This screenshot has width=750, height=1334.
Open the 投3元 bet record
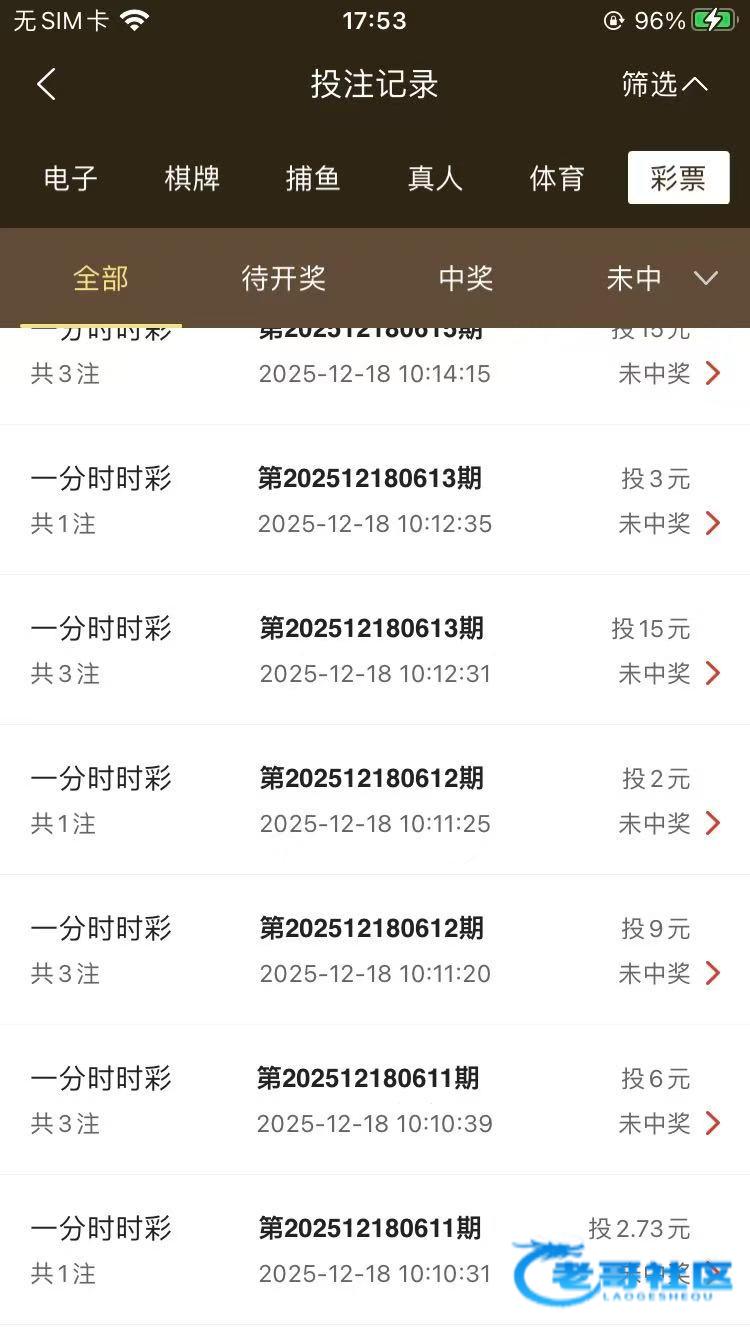[x=375, y=500]
